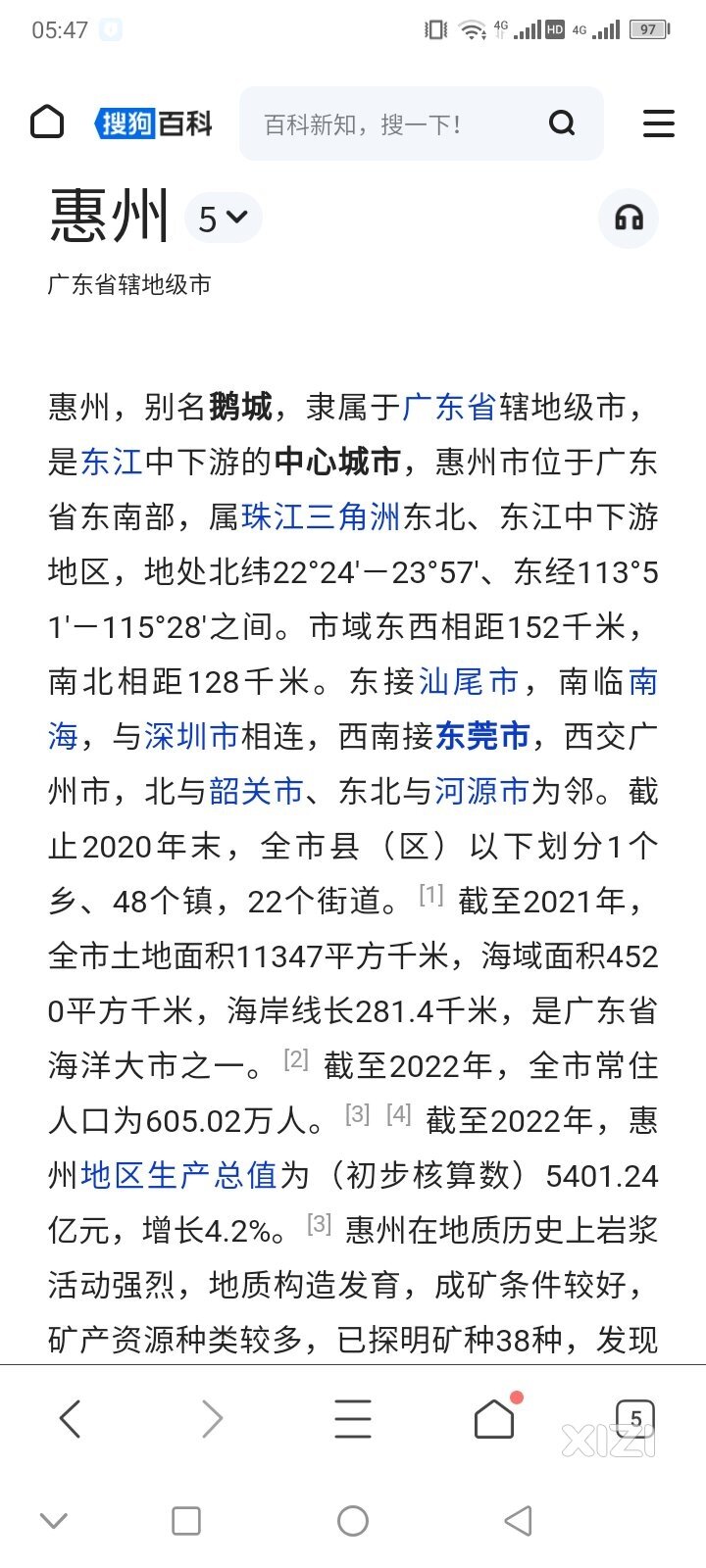Viewport: 706px width, 1568px height.
Task: Open the 广东省 link
Action: tap(449, 407)
